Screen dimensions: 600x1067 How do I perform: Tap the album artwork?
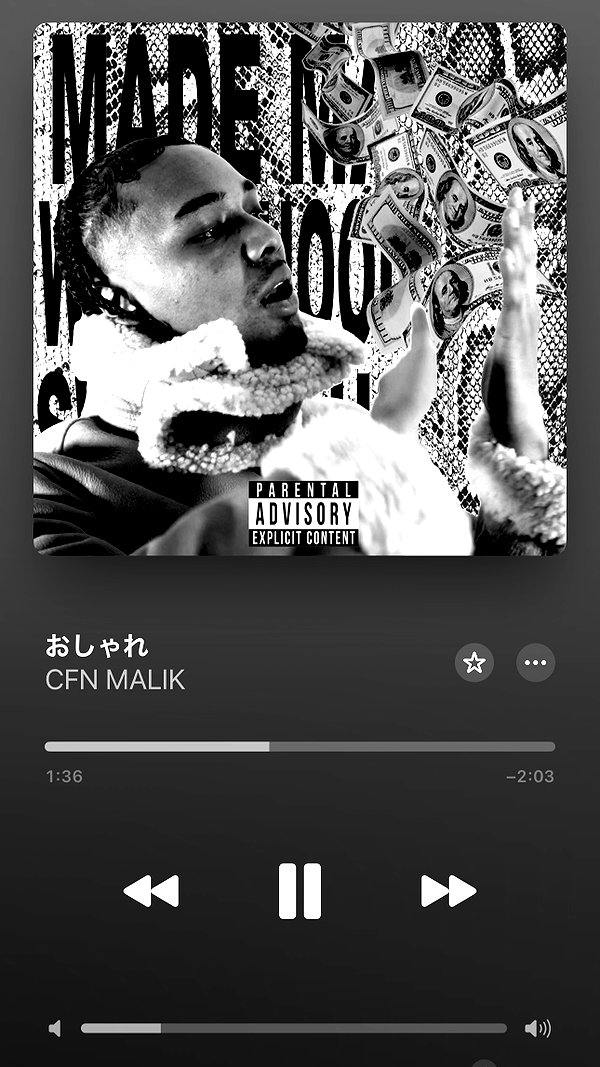(299, 289)
